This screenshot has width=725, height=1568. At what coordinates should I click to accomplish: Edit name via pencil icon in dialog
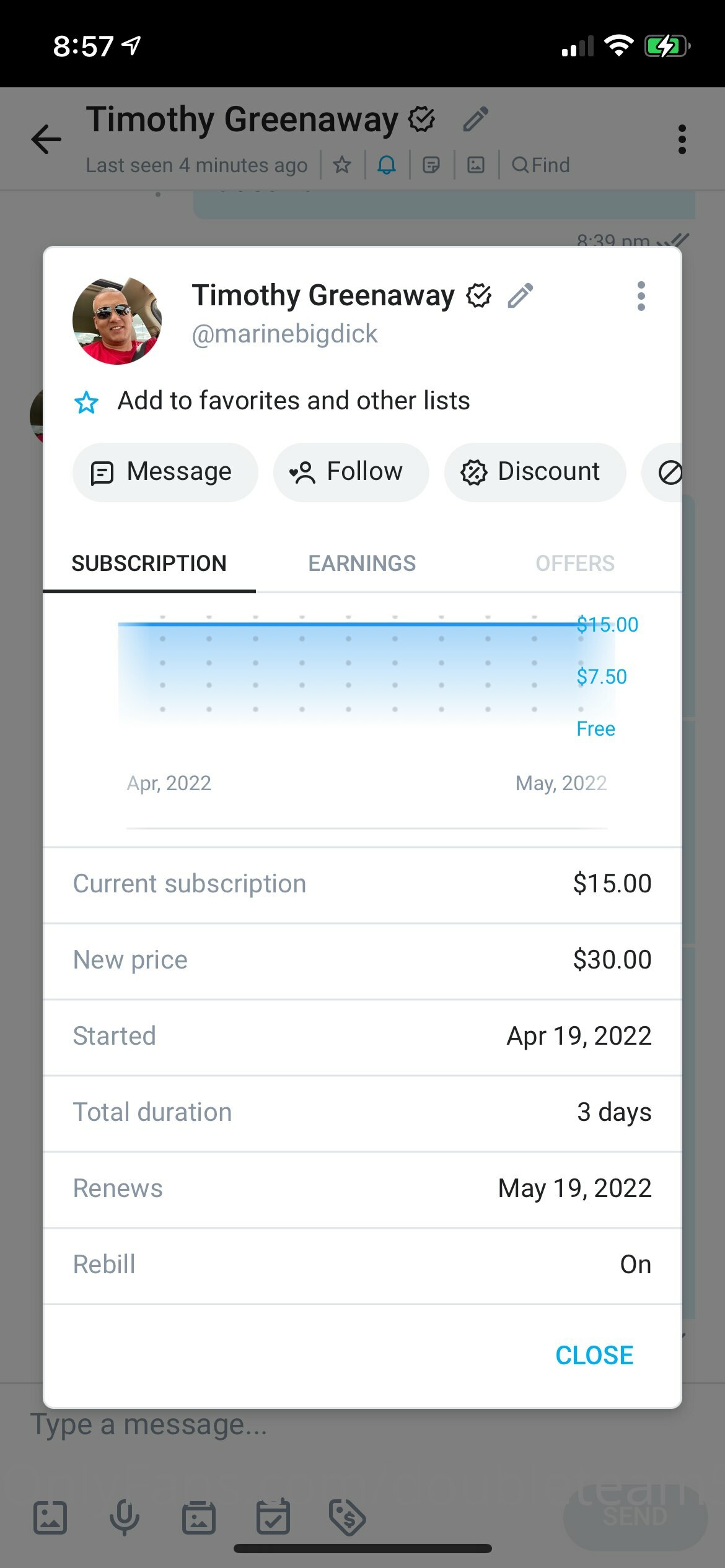pyautogui.click(x=520, y=295)
